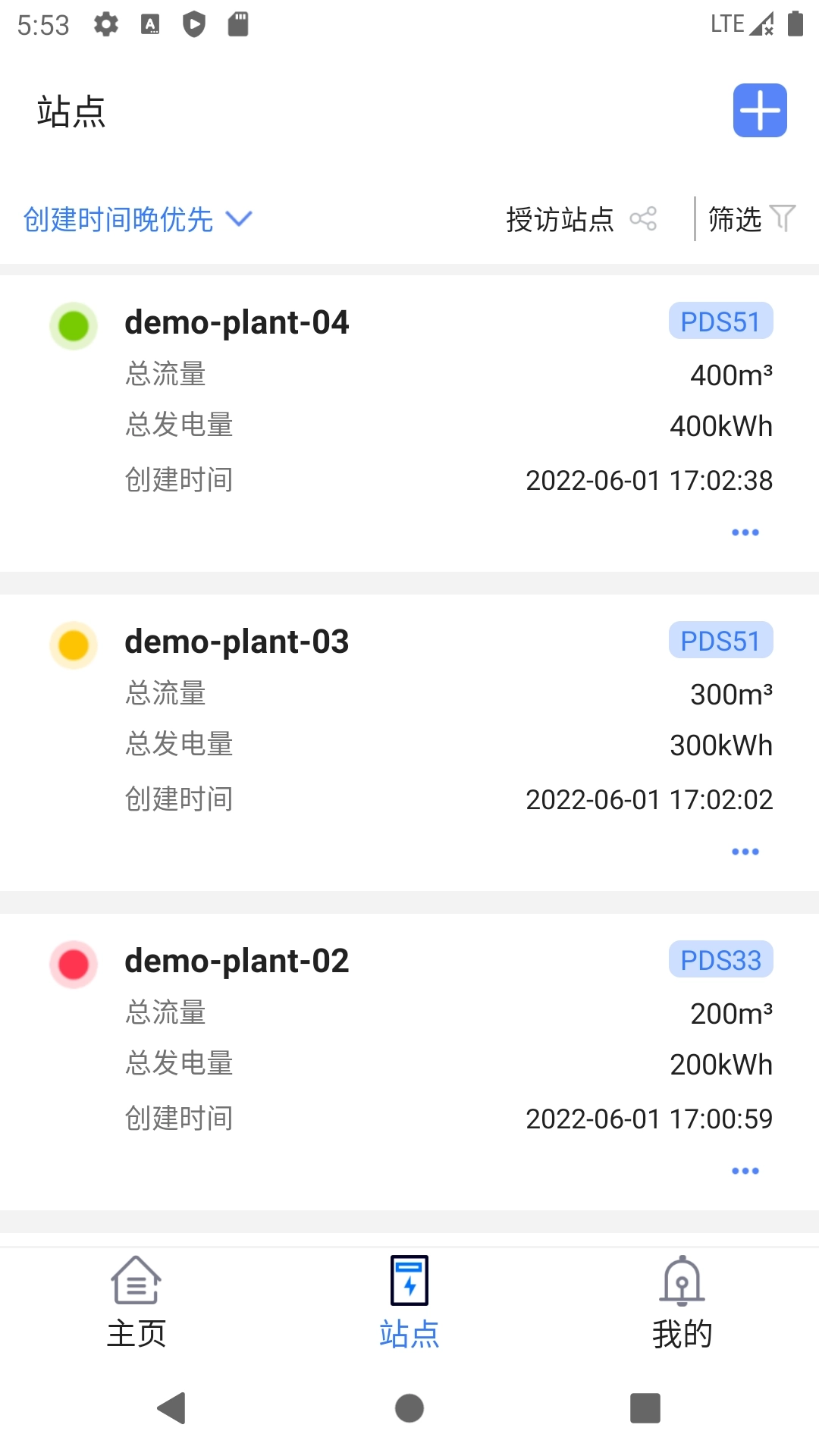The image size is (819, 1456).
Task: Click the 主页 home icon
Action: point(136,1279)
